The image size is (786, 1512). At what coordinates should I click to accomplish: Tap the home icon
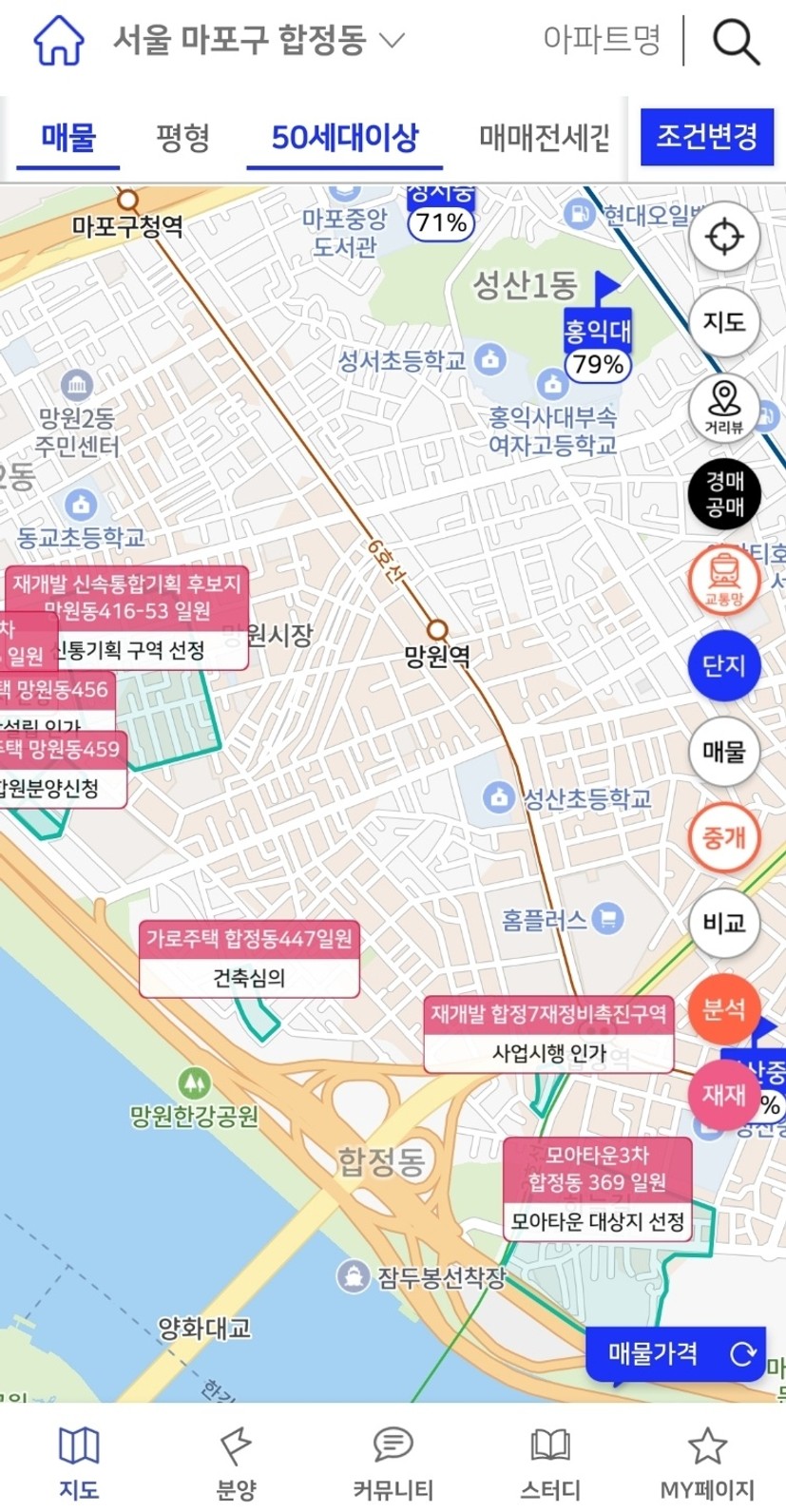(59, 41)
